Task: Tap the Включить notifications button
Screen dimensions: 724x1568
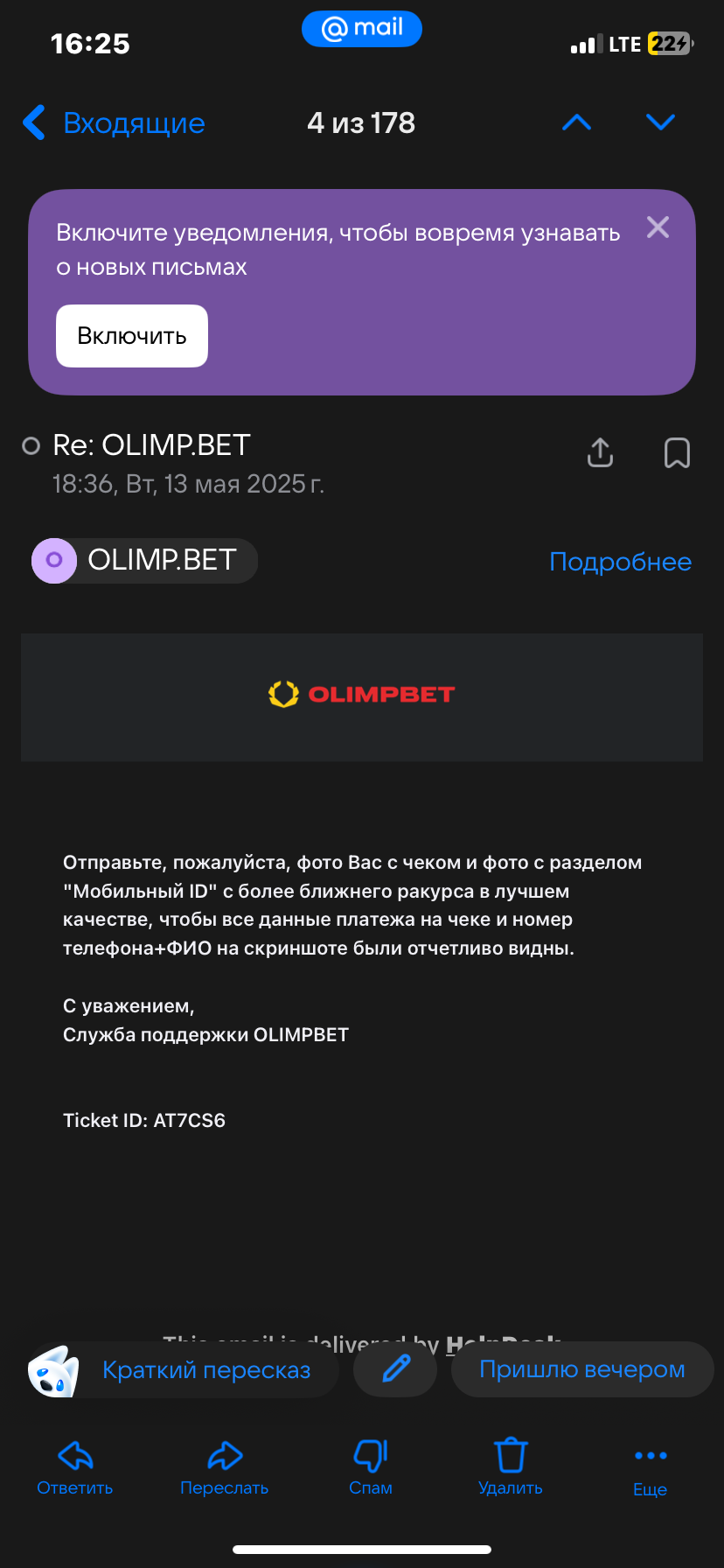Action: [x=132, y=336]
